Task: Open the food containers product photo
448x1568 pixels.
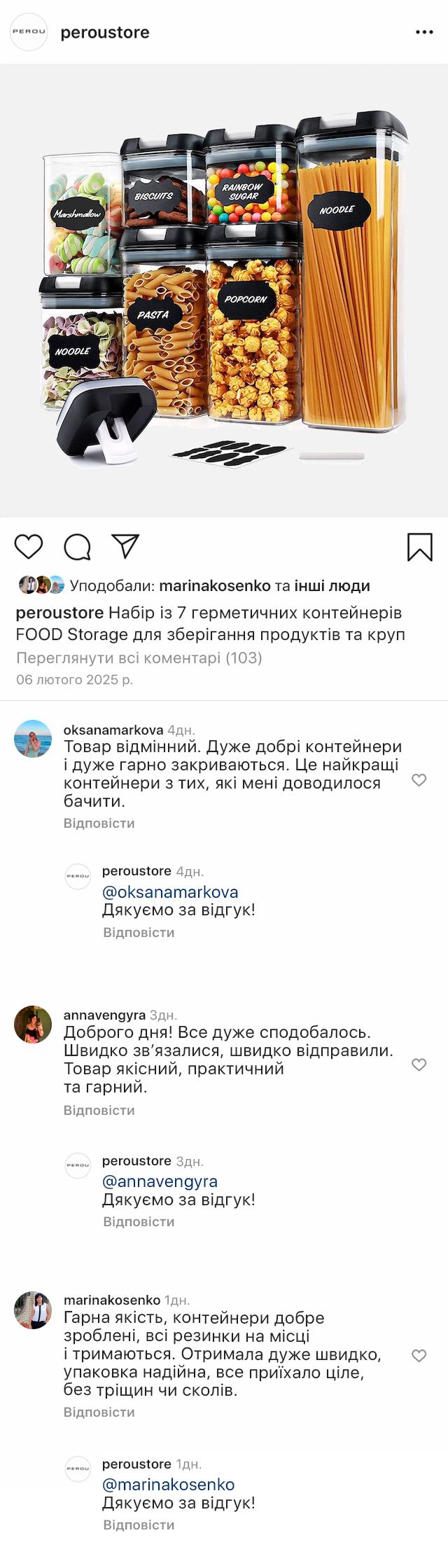Action: (x=224, y=291)
